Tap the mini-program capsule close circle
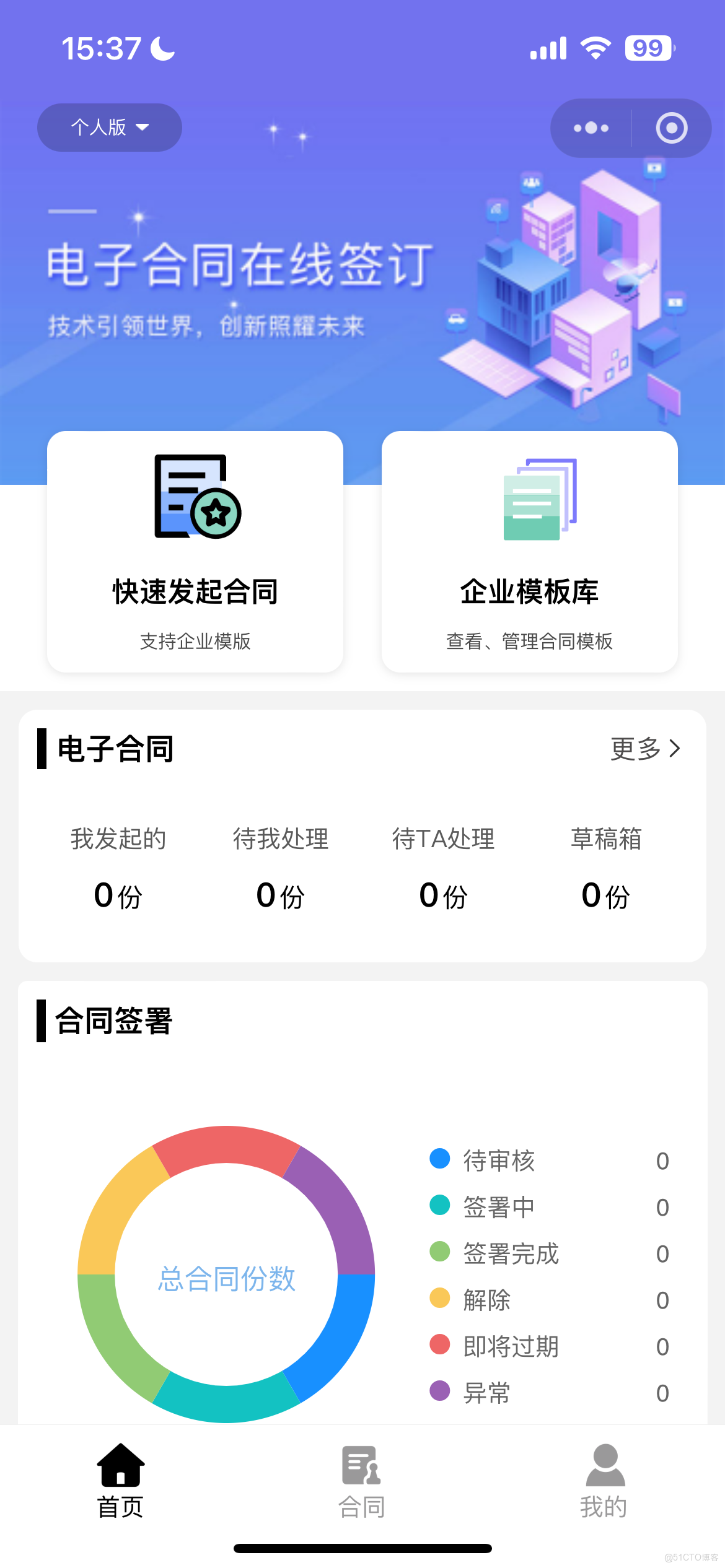 pos(670,128)
